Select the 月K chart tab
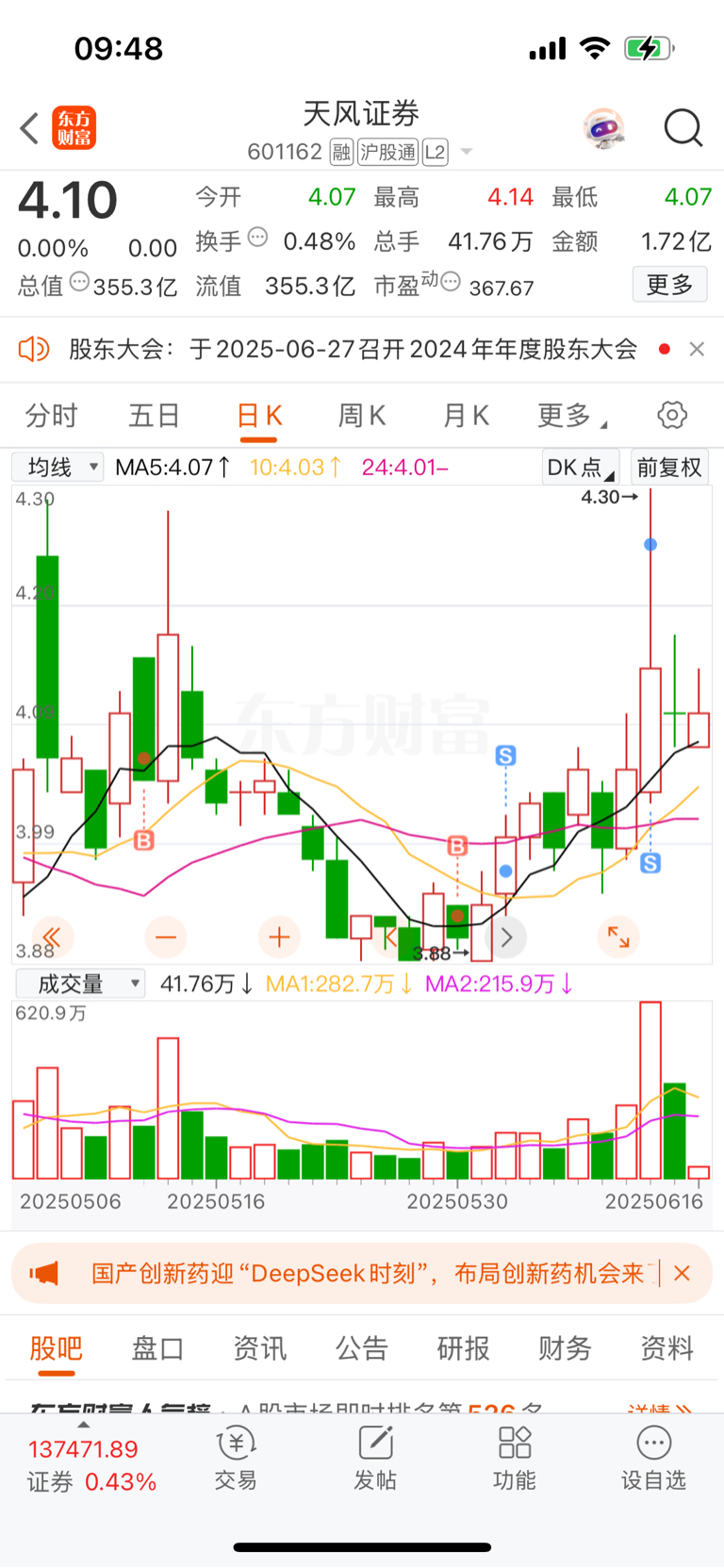Image resolution: width=724 pixels, height=1568 pixels. 466,415
